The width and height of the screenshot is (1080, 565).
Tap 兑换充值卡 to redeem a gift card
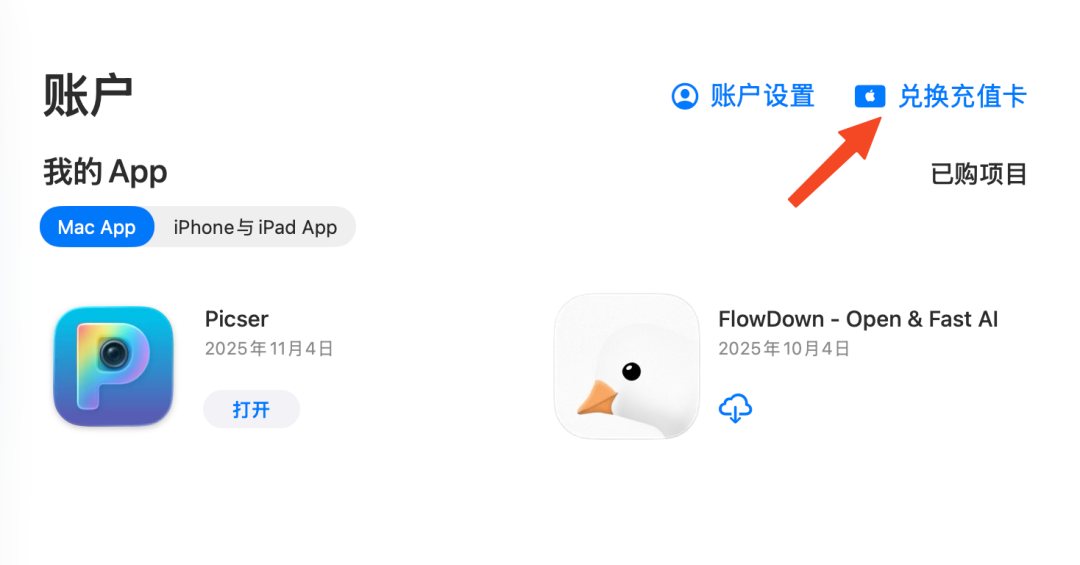point(941,96)
